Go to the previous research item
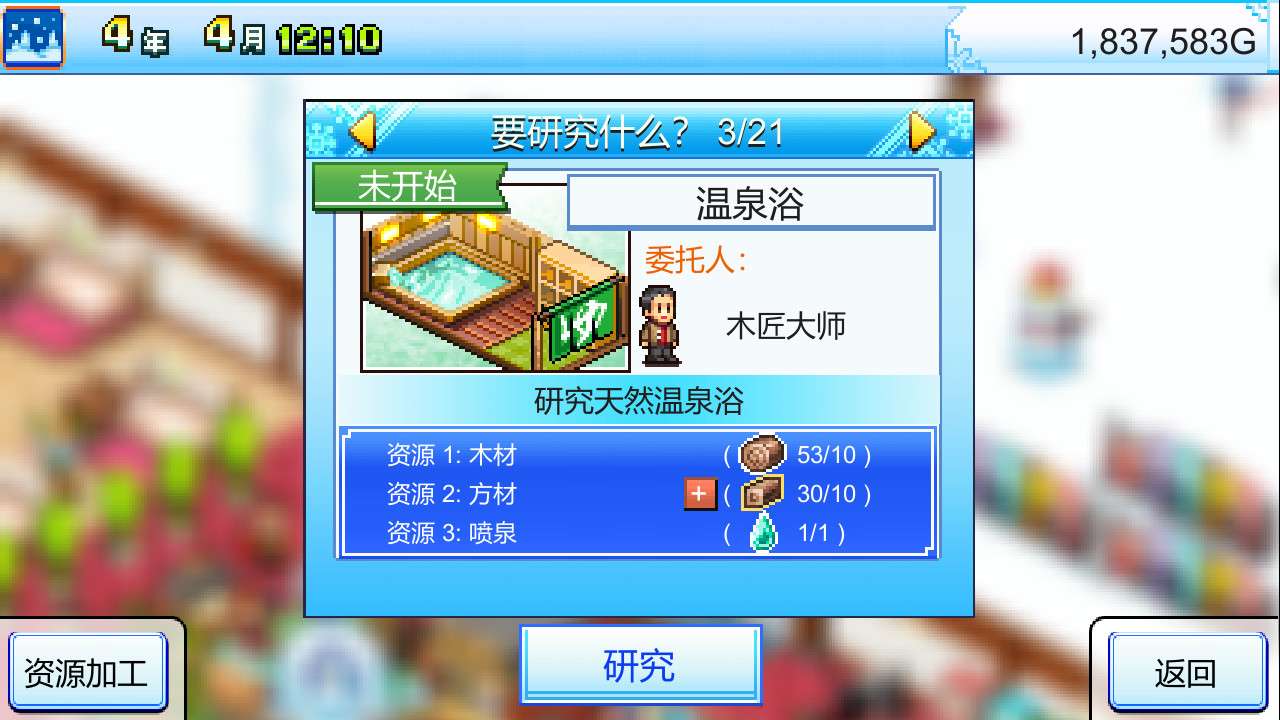The height and width of the screenshot is (720, 1280). 361,132
